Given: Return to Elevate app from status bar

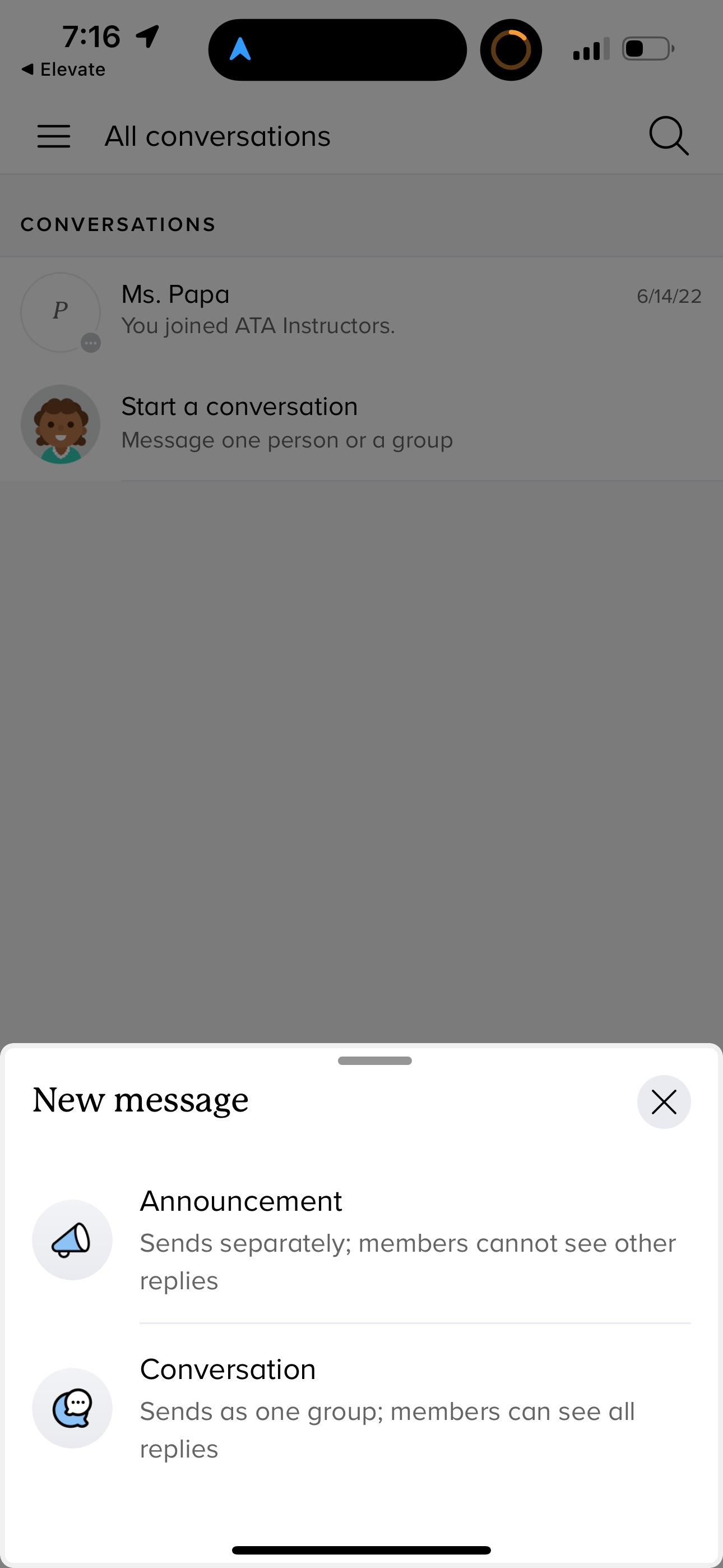Looking at the screenshot, I should (x=63, y=69).
